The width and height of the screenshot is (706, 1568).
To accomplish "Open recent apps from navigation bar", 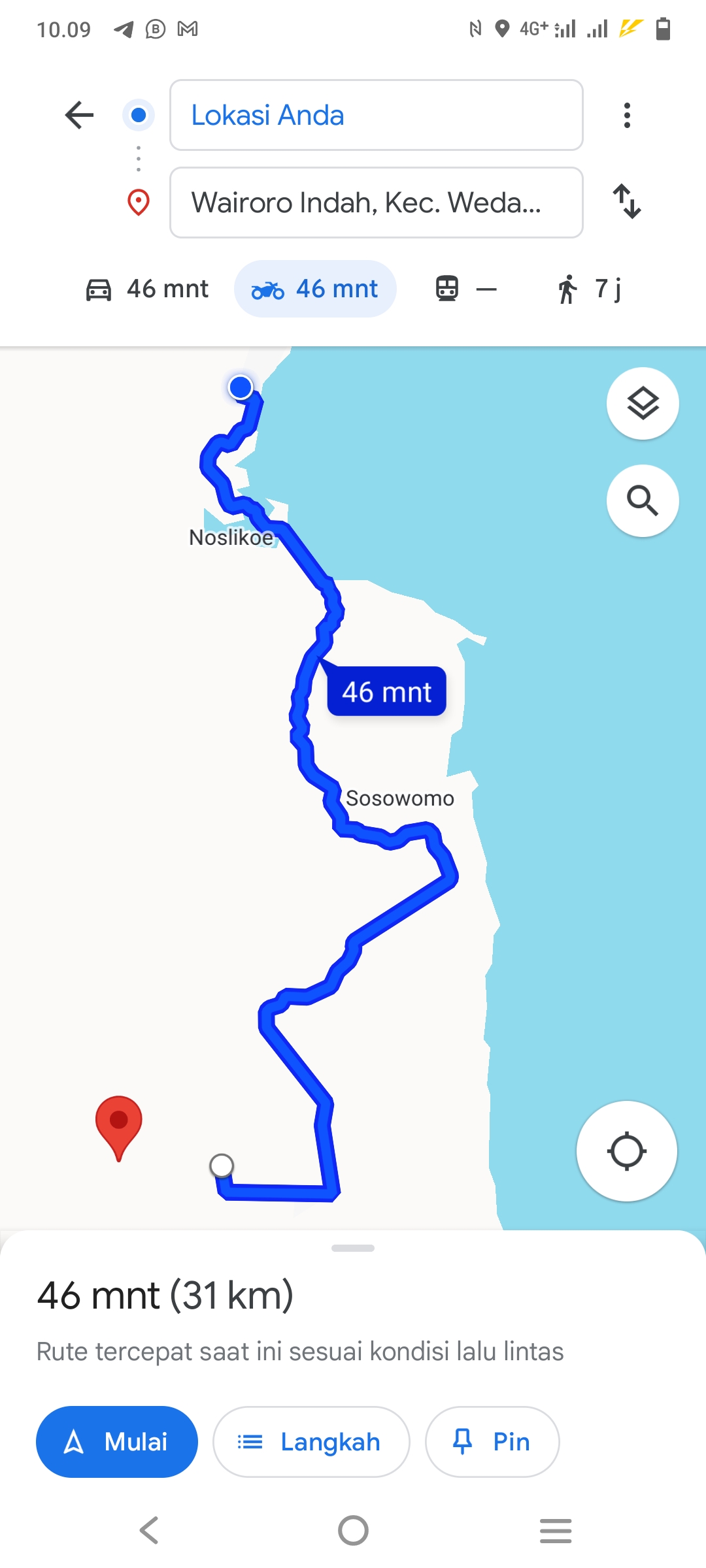I will pos(556,1530).
